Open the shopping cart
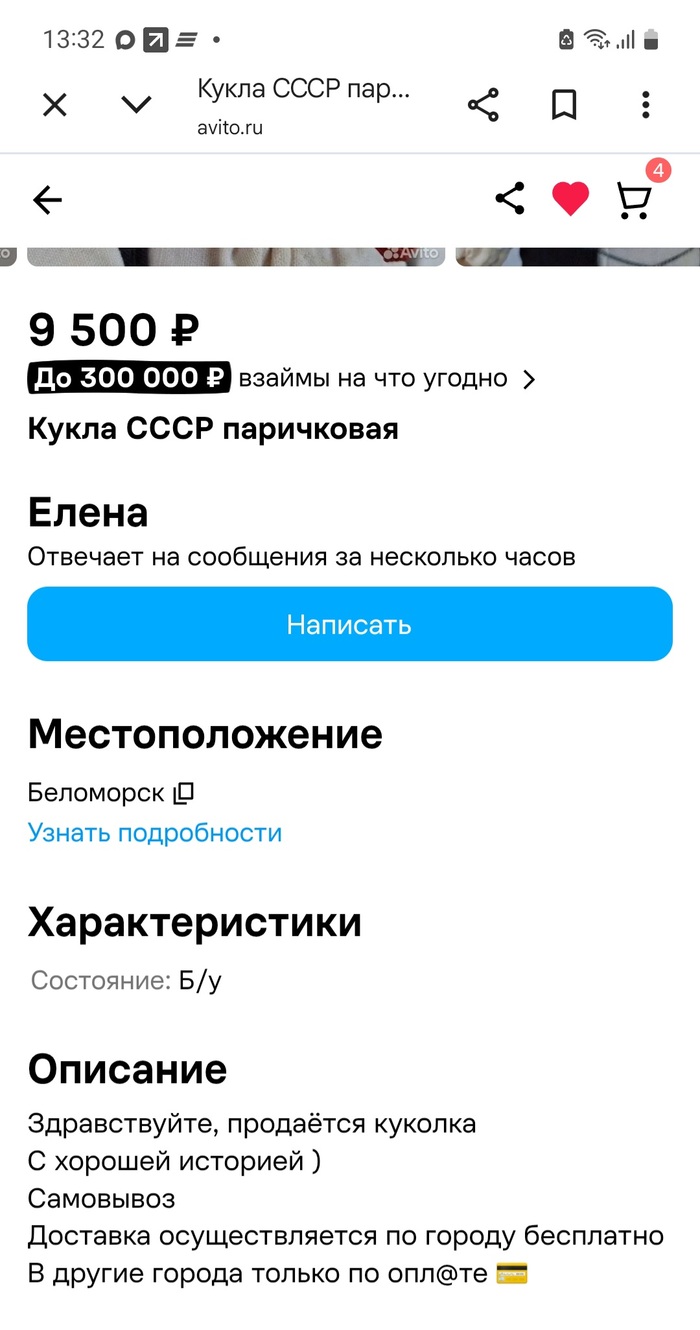Screen dimensions: 700x1330 point(636,198)
